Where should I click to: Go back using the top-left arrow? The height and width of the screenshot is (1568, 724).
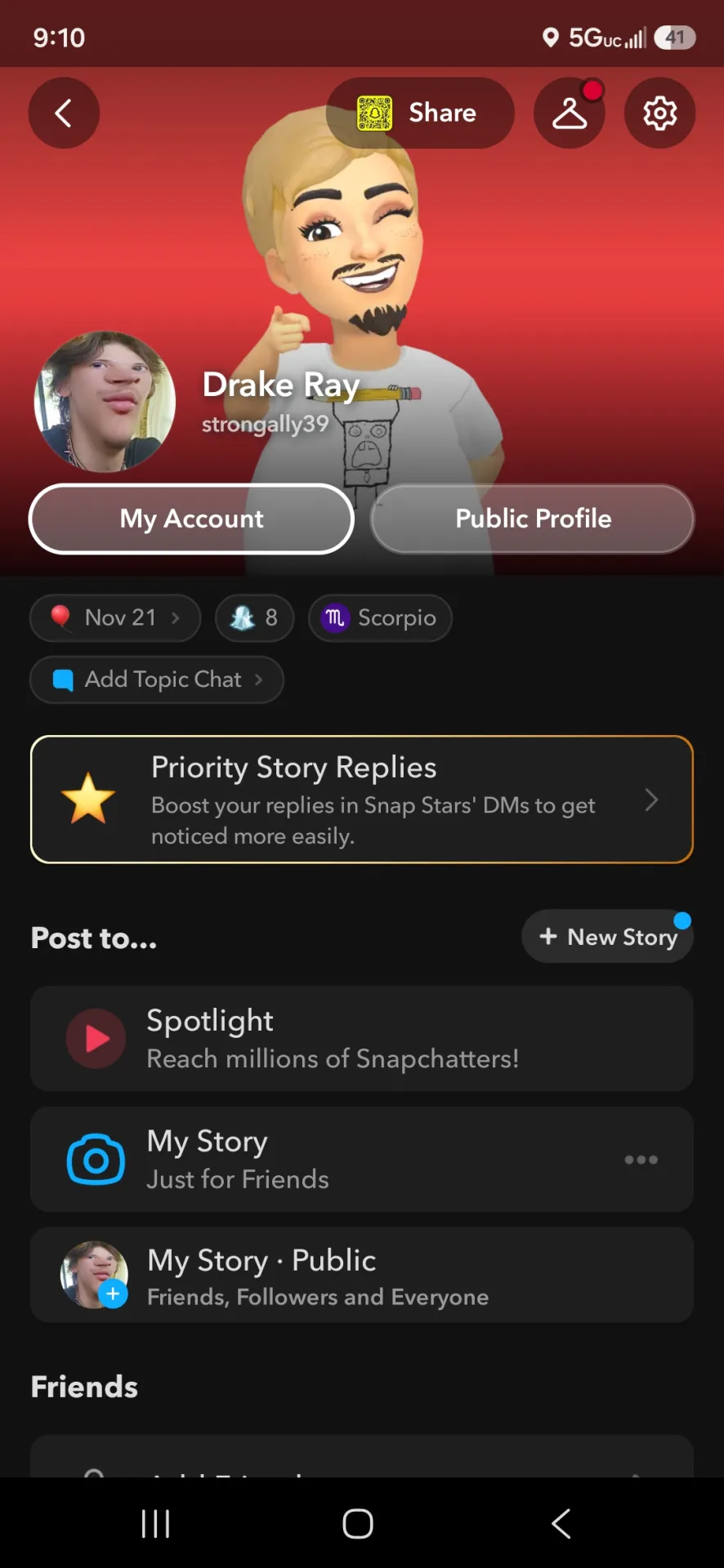[x=64, y=113]
